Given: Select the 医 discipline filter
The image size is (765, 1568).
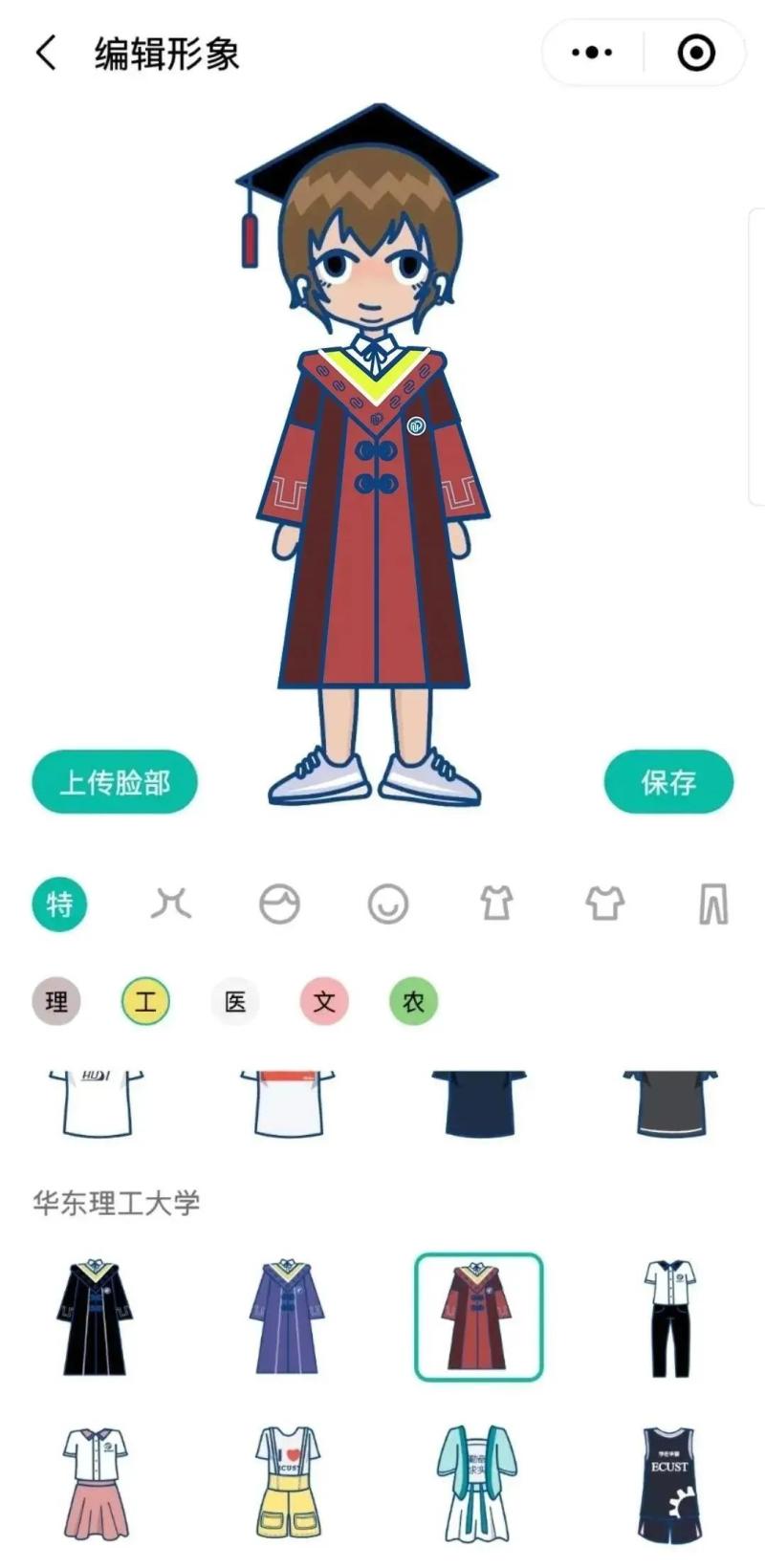Looking at the screenshot, I should [x=235, y=1001].
